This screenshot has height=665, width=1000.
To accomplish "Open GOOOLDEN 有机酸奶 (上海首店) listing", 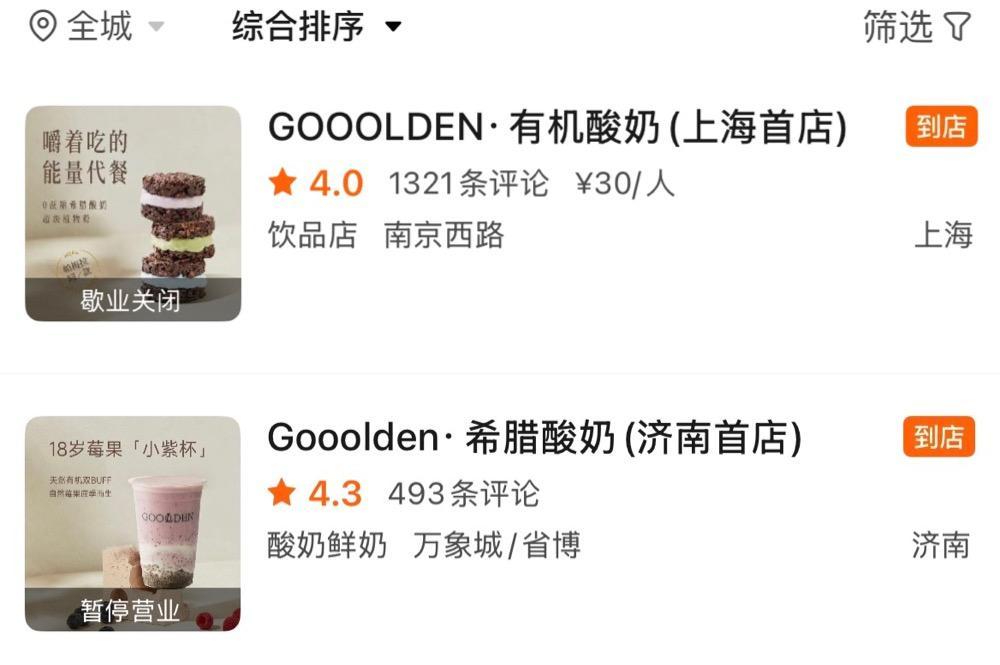I will pos(557,128).
